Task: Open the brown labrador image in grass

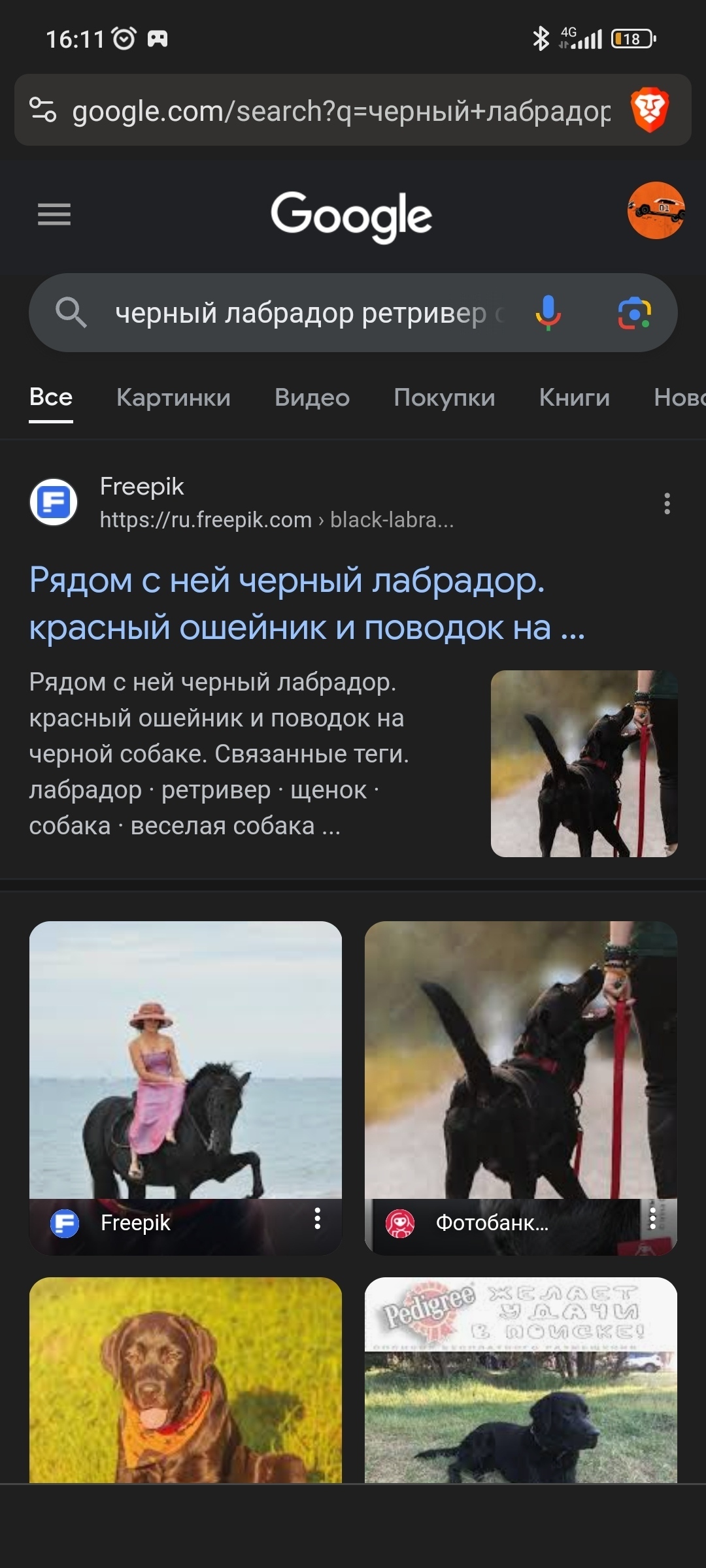Action: (186, 1379)
